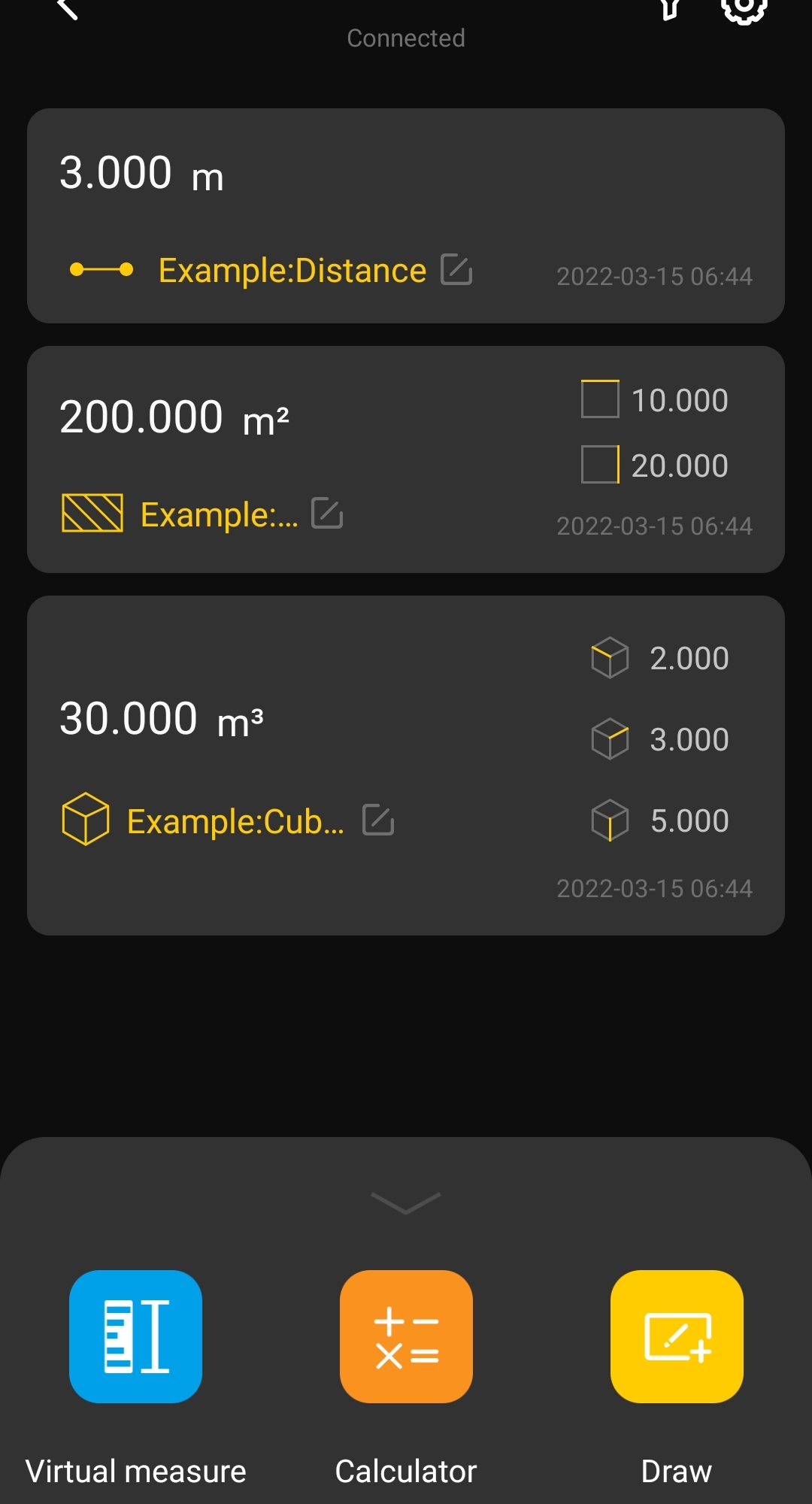
Task: Open the filter funnel icon
Action: [x=669, y=9]
